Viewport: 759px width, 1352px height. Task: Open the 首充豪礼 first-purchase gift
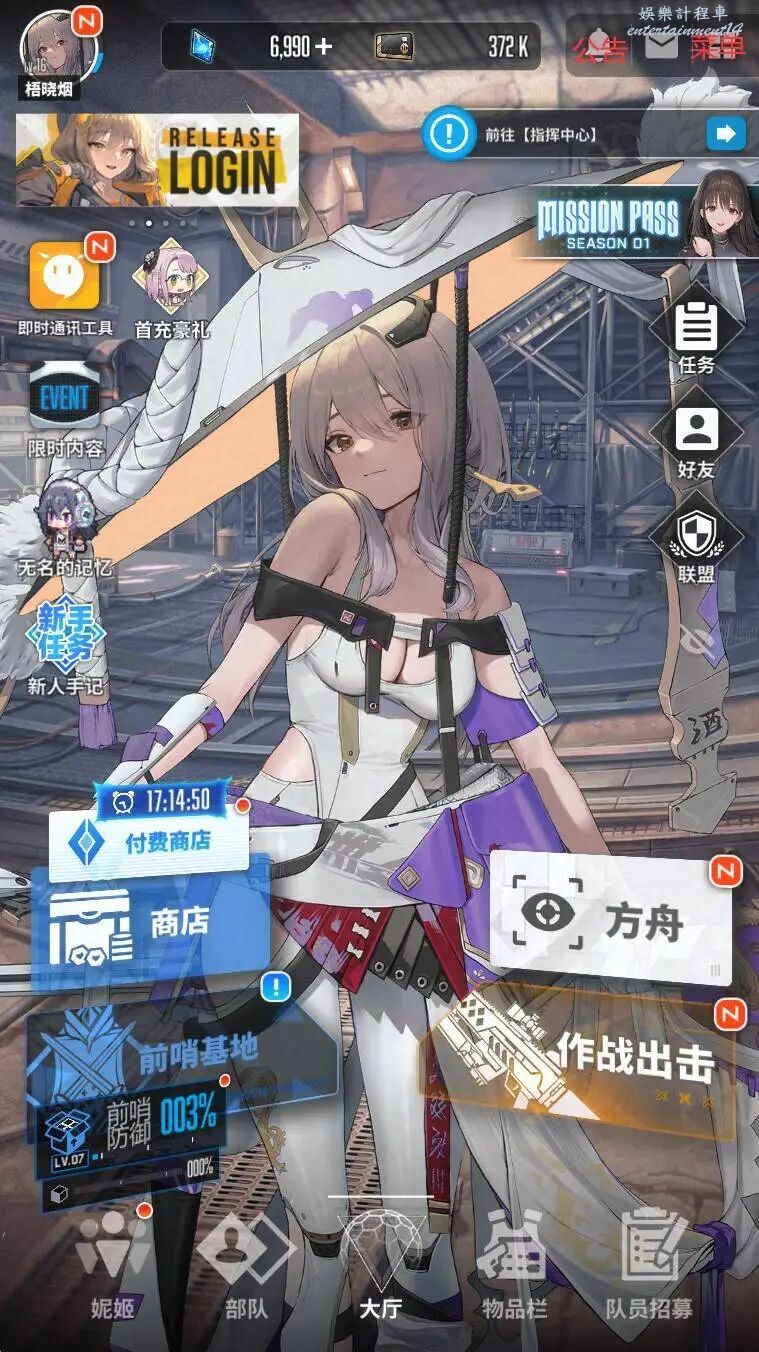pyautogui.click(x=172, y=289)
